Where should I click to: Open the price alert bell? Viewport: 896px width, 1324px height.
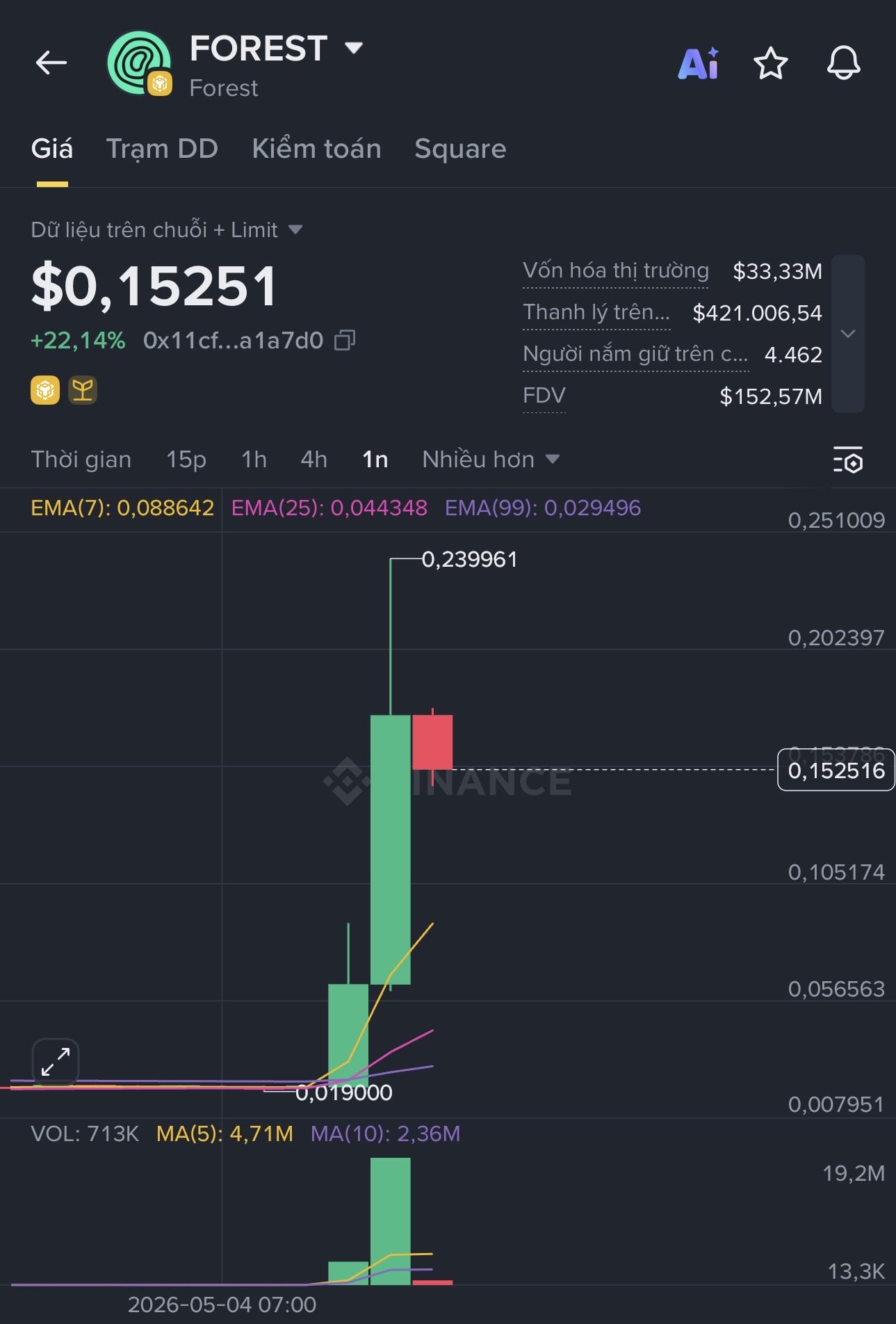843,64
